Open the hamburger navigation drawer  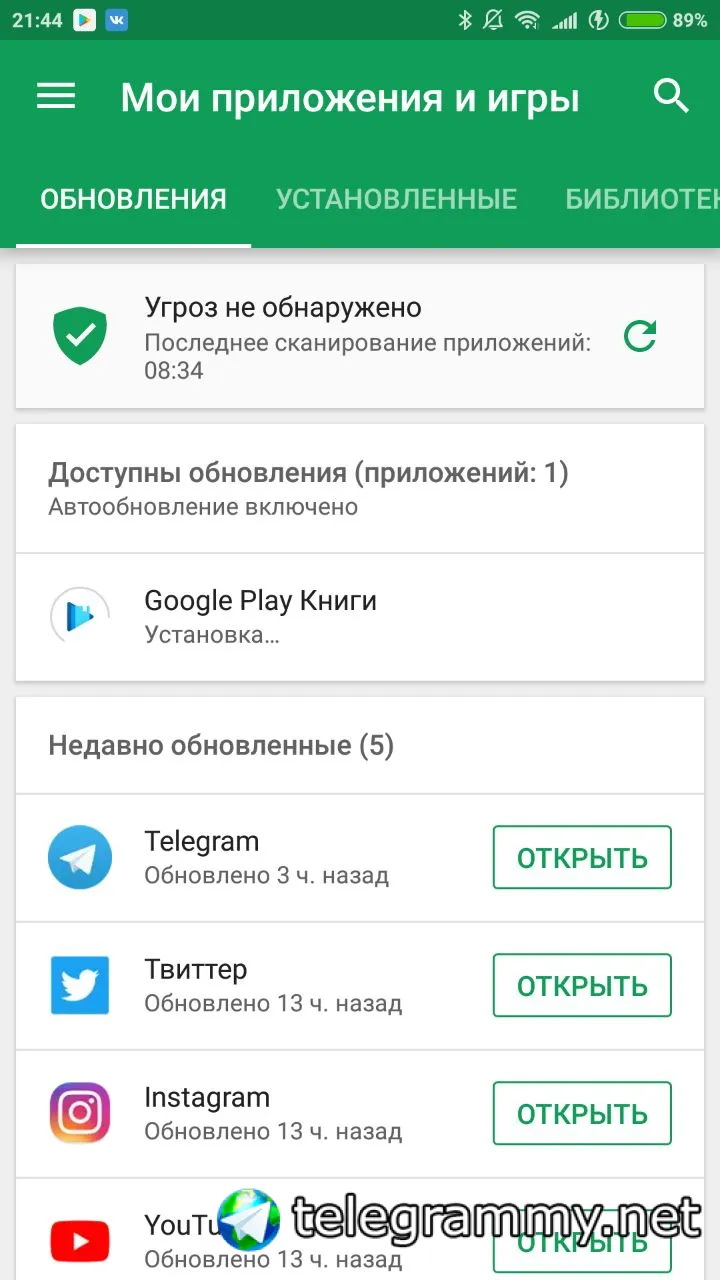(56, 96)
